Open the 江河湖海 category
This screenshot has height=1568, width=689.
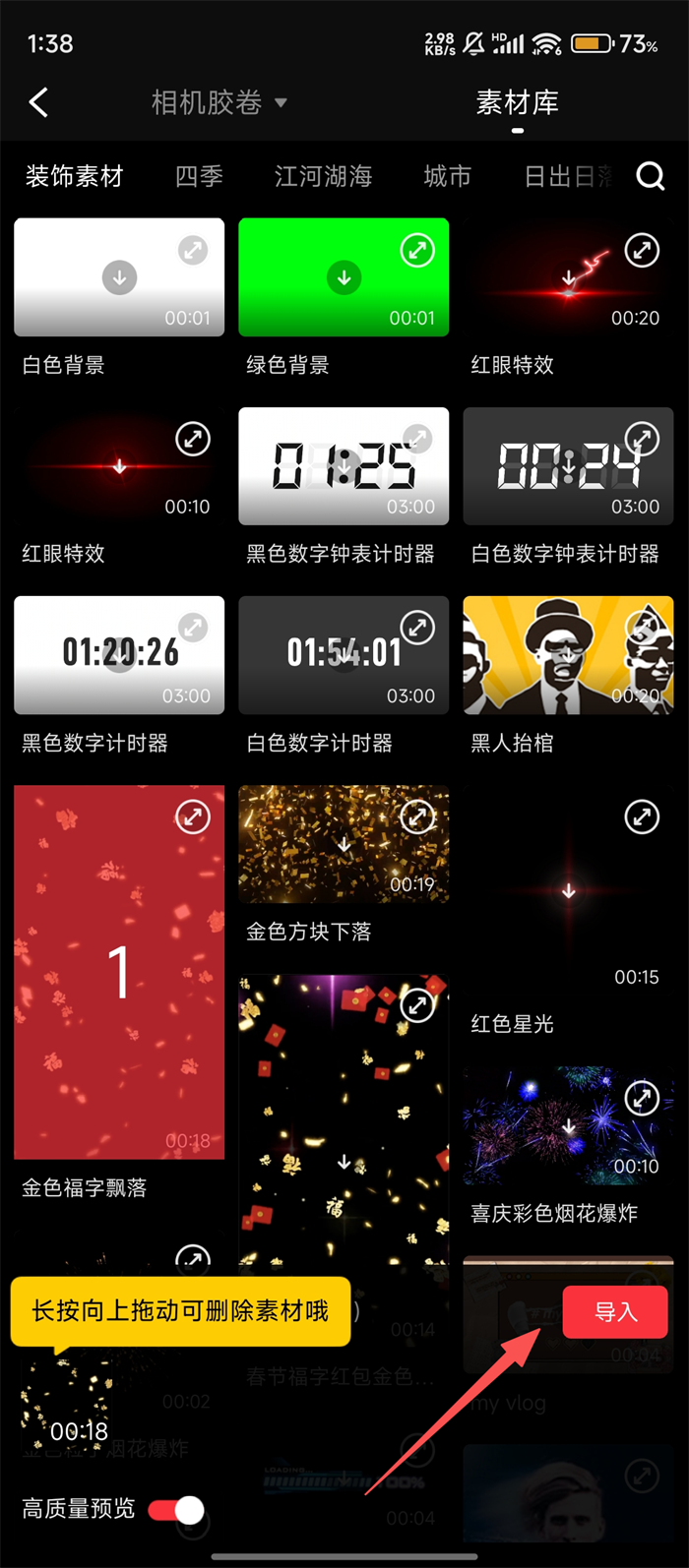click(323, 176)
